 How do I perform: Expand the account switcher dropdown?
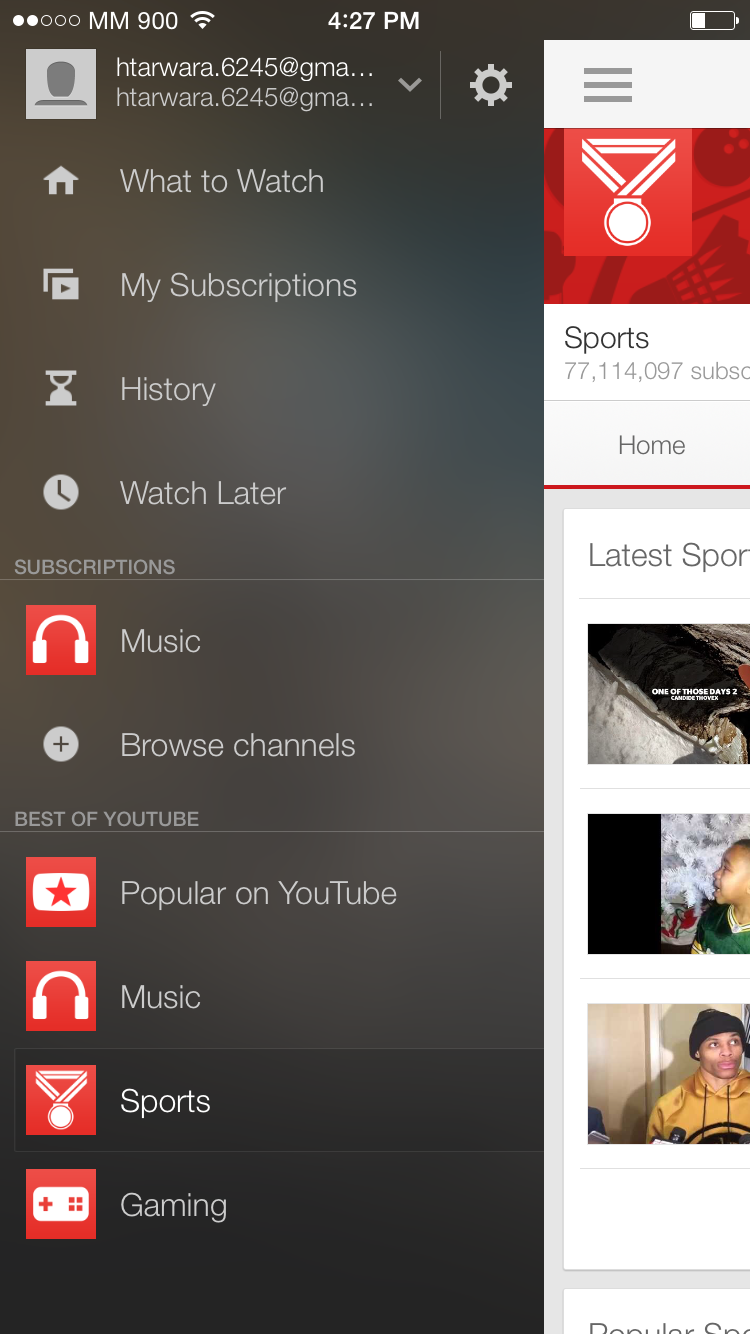(409, 85)
